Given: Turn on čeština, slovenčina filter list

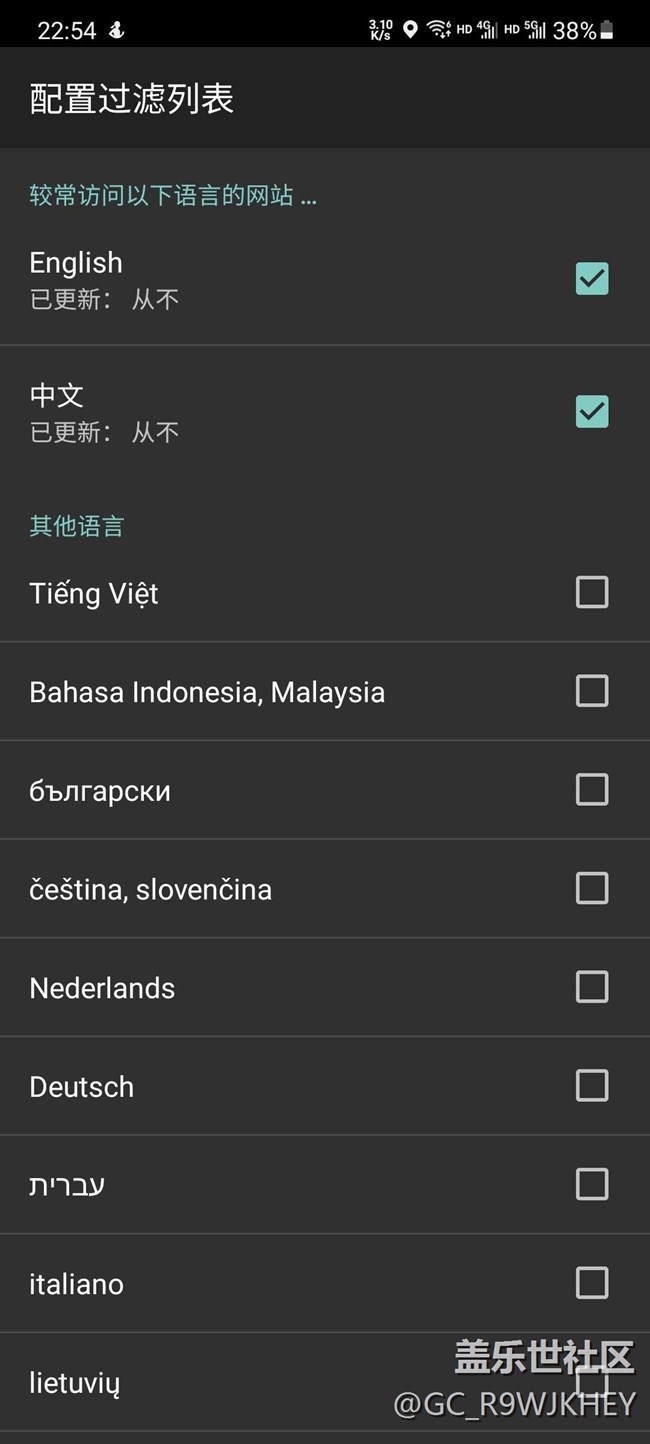Looking at the screenshot, I should click(592, 888).
